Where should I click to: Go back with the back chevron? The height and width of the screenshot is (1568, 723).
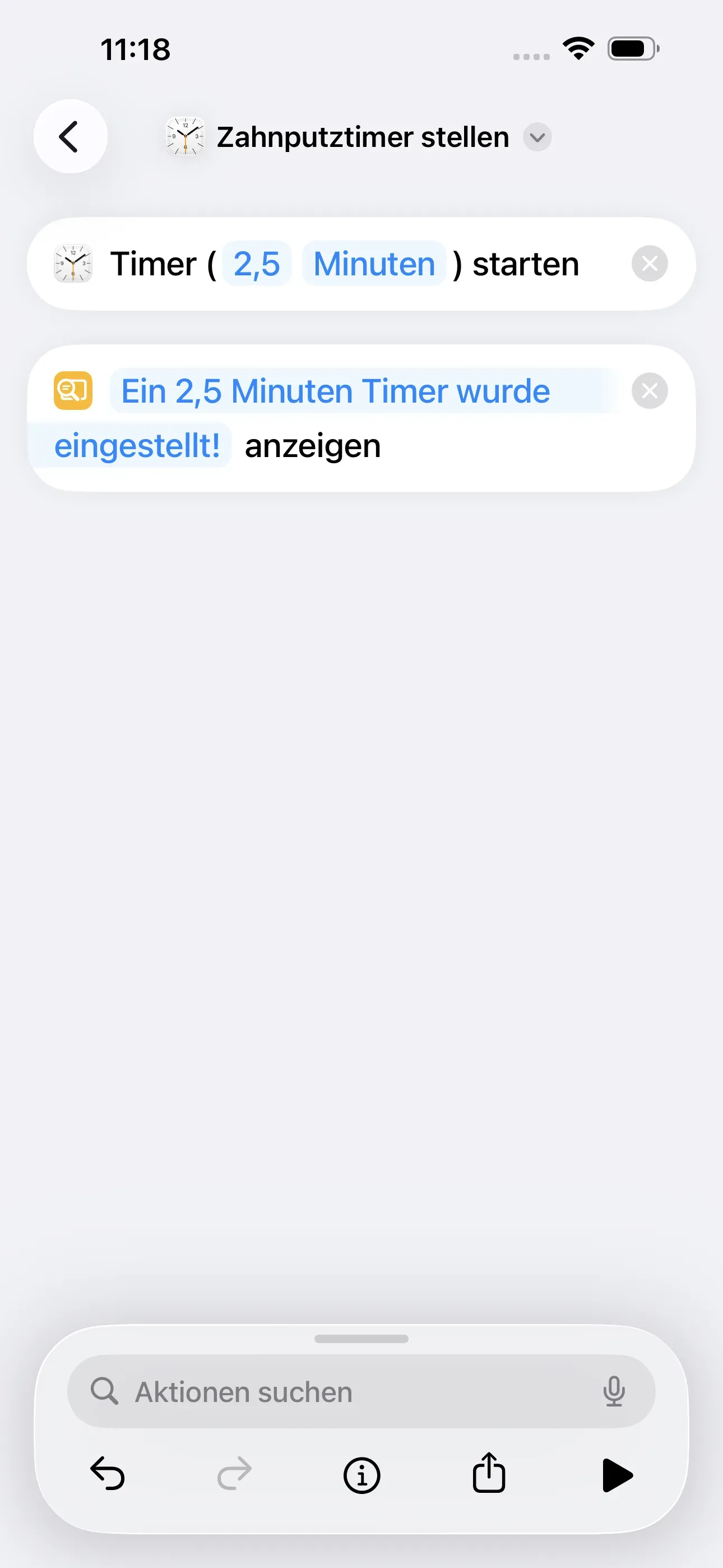pyautogui.click(x=70, y=136)
